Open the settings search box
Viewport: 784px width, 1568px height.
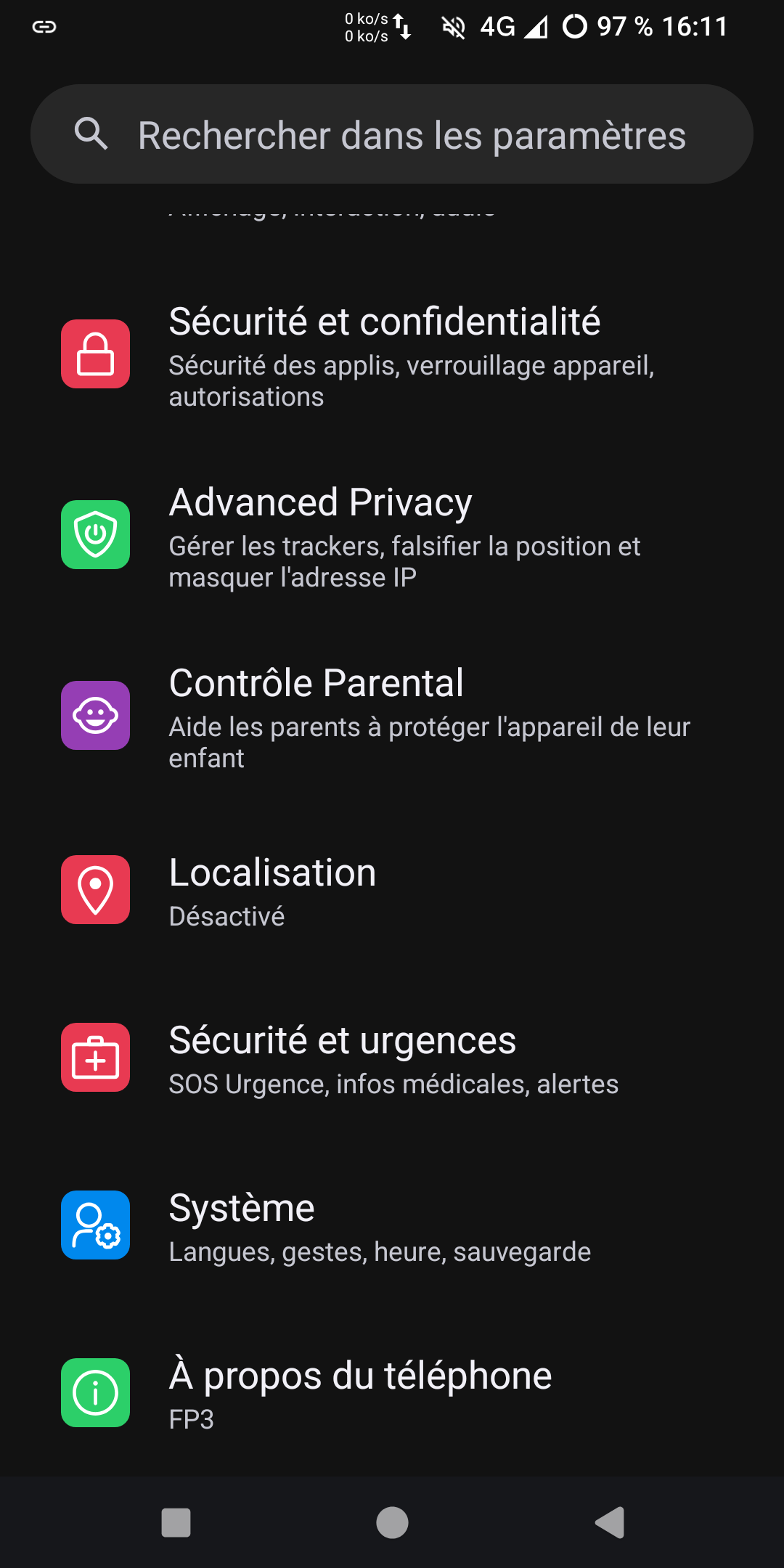coord(392,134)
